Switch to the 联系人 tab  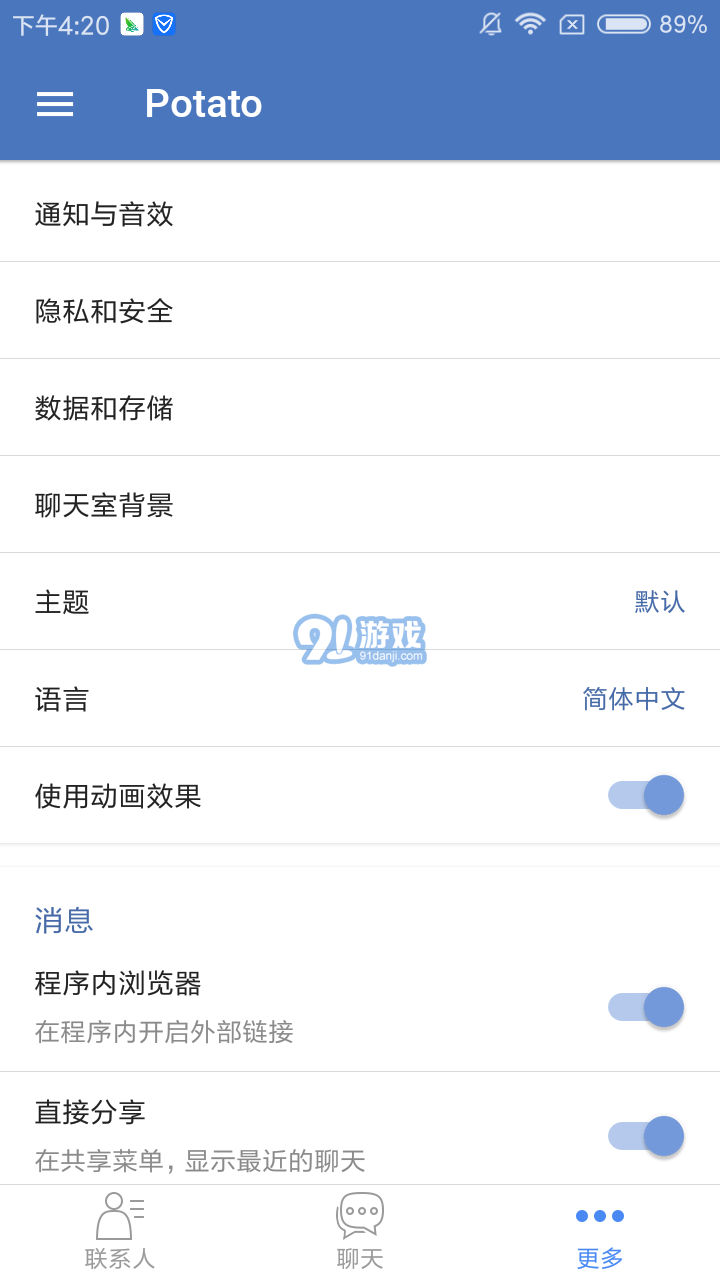pos(120,1232)
